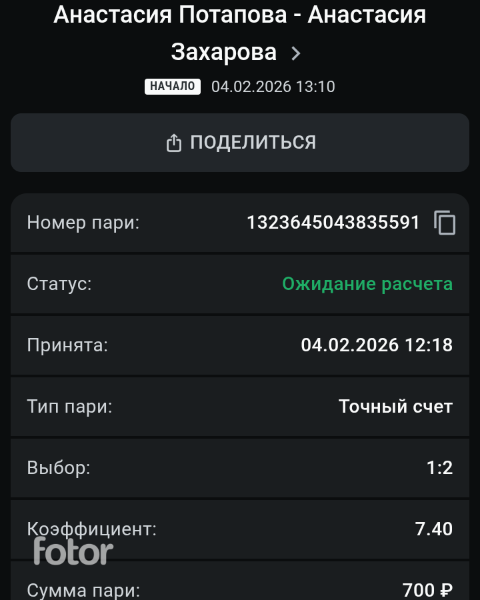This screenshot has height=600, width=480.
Task: Open the Потапова - Захарова match page
Action: point(240,34)
